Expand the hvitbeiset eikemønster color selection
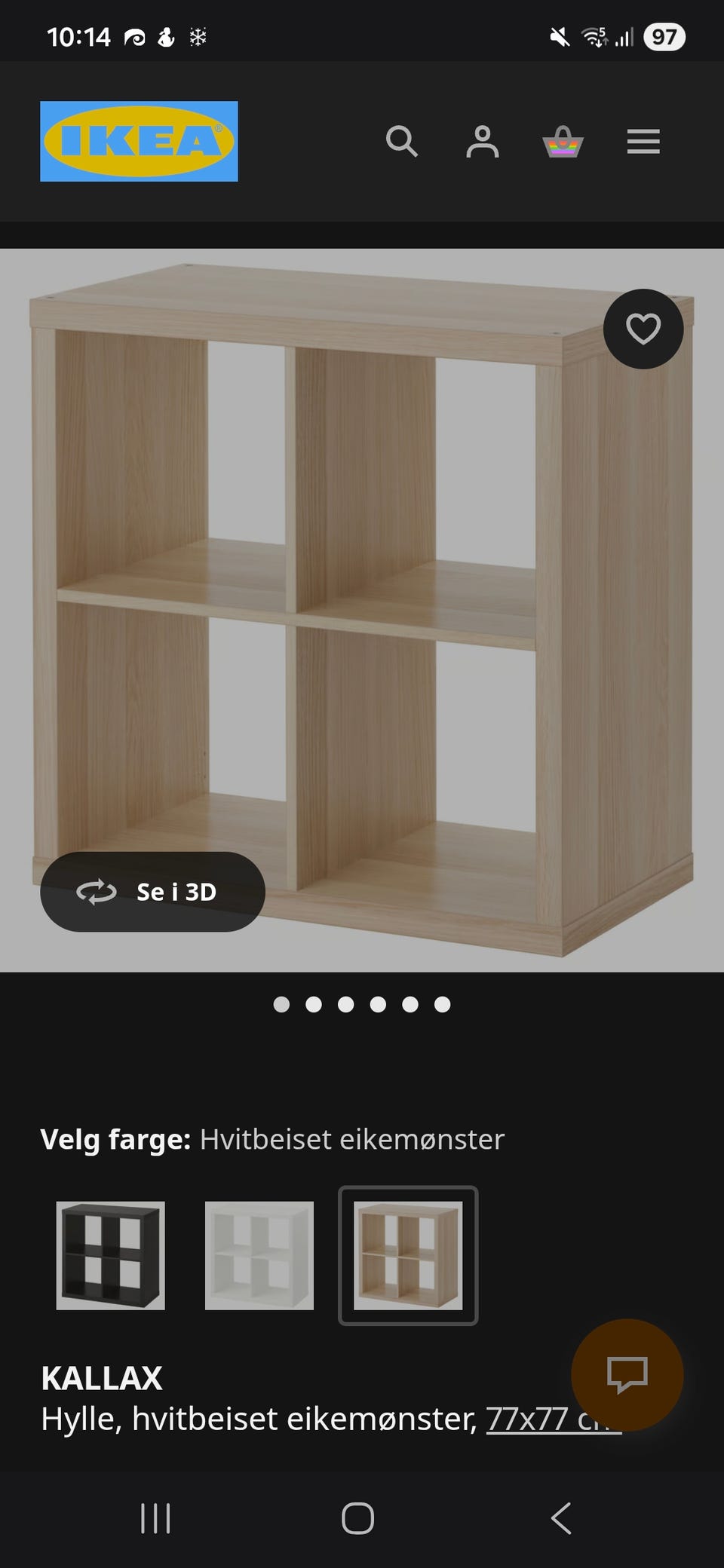The height and width of the screenshot is (1568, 724). click(x=407, y=1255)
